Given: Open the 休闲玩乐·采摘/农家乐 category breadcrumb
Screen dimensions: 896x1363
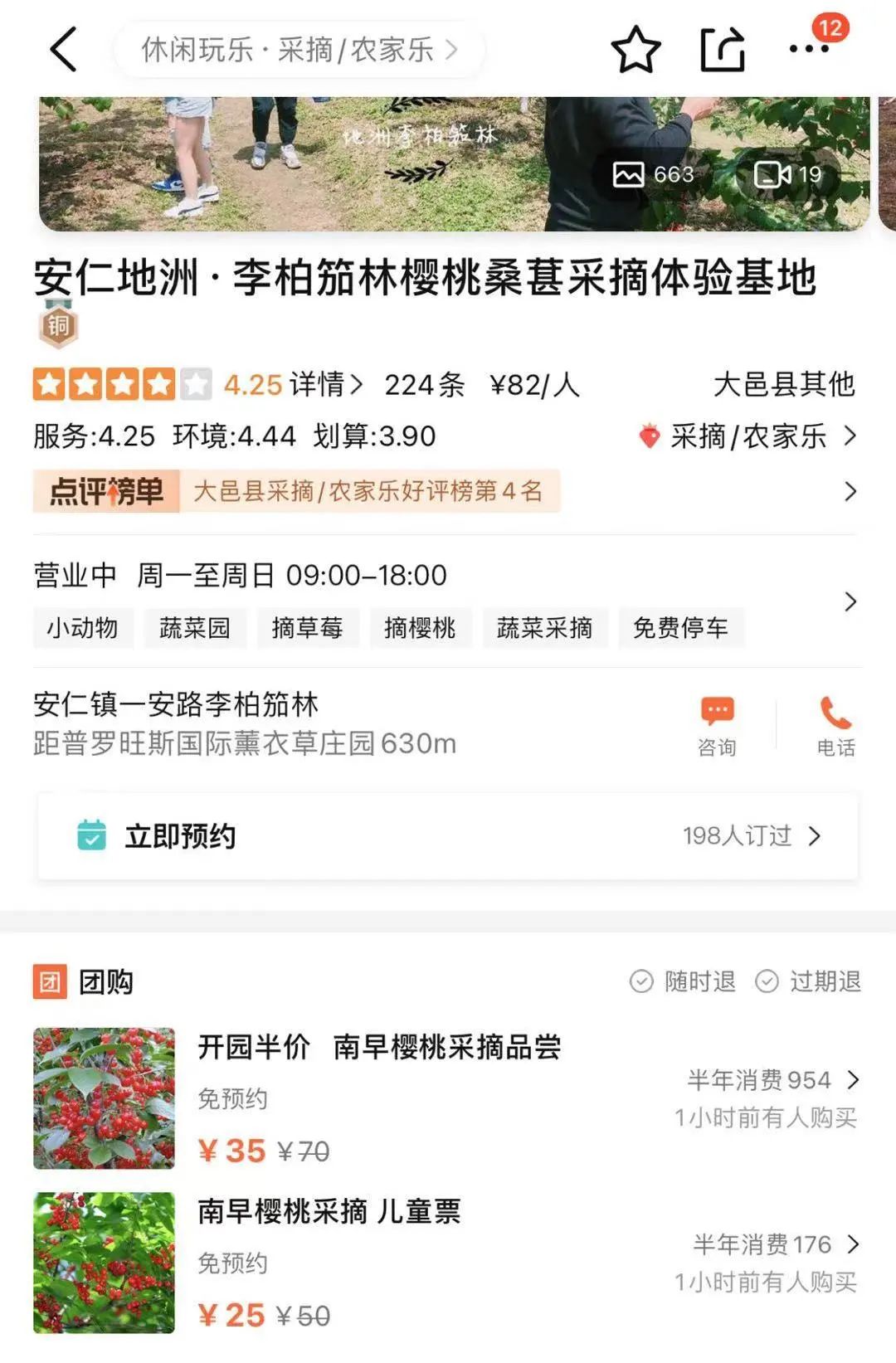Looking at the screenshot, I should click(299, 50).
